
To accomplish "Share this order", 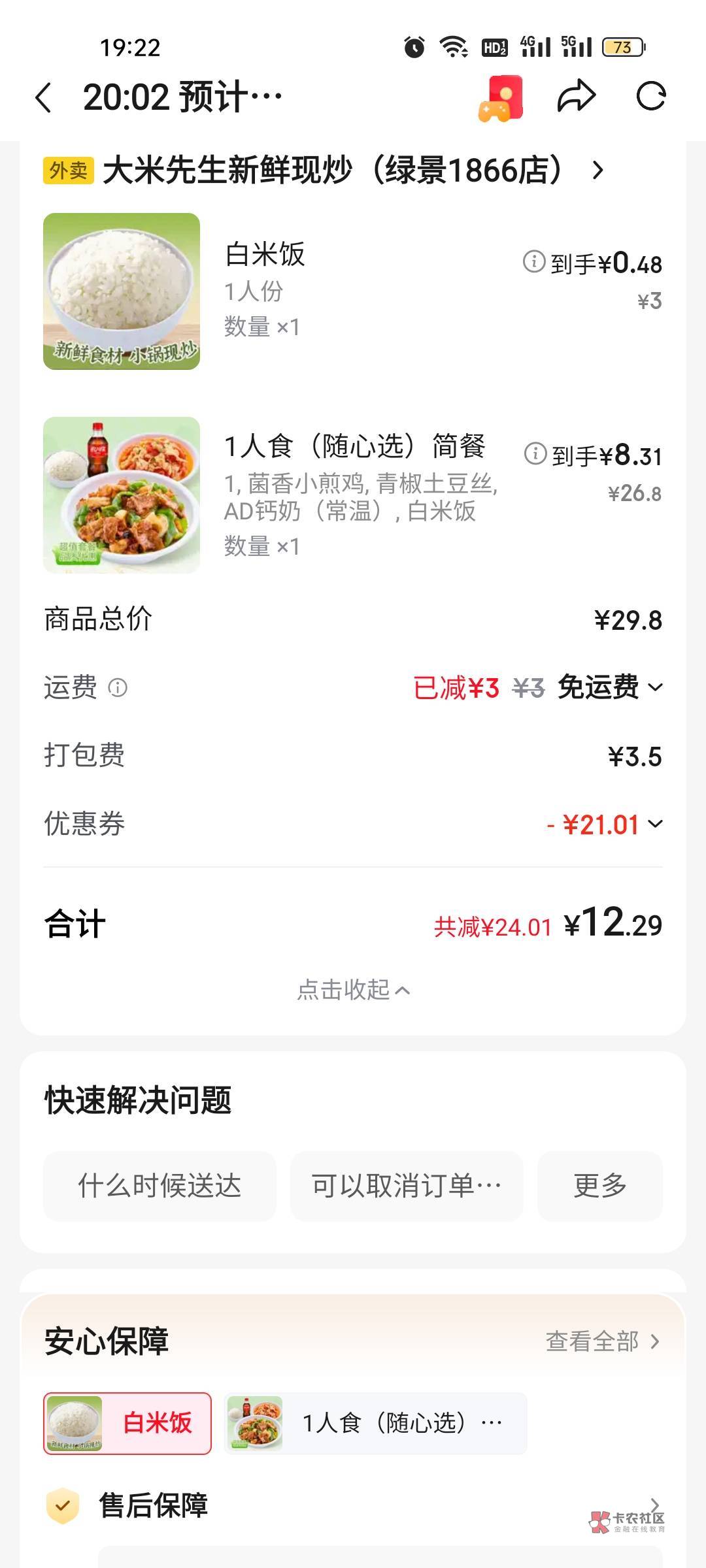I will (577, 97).
